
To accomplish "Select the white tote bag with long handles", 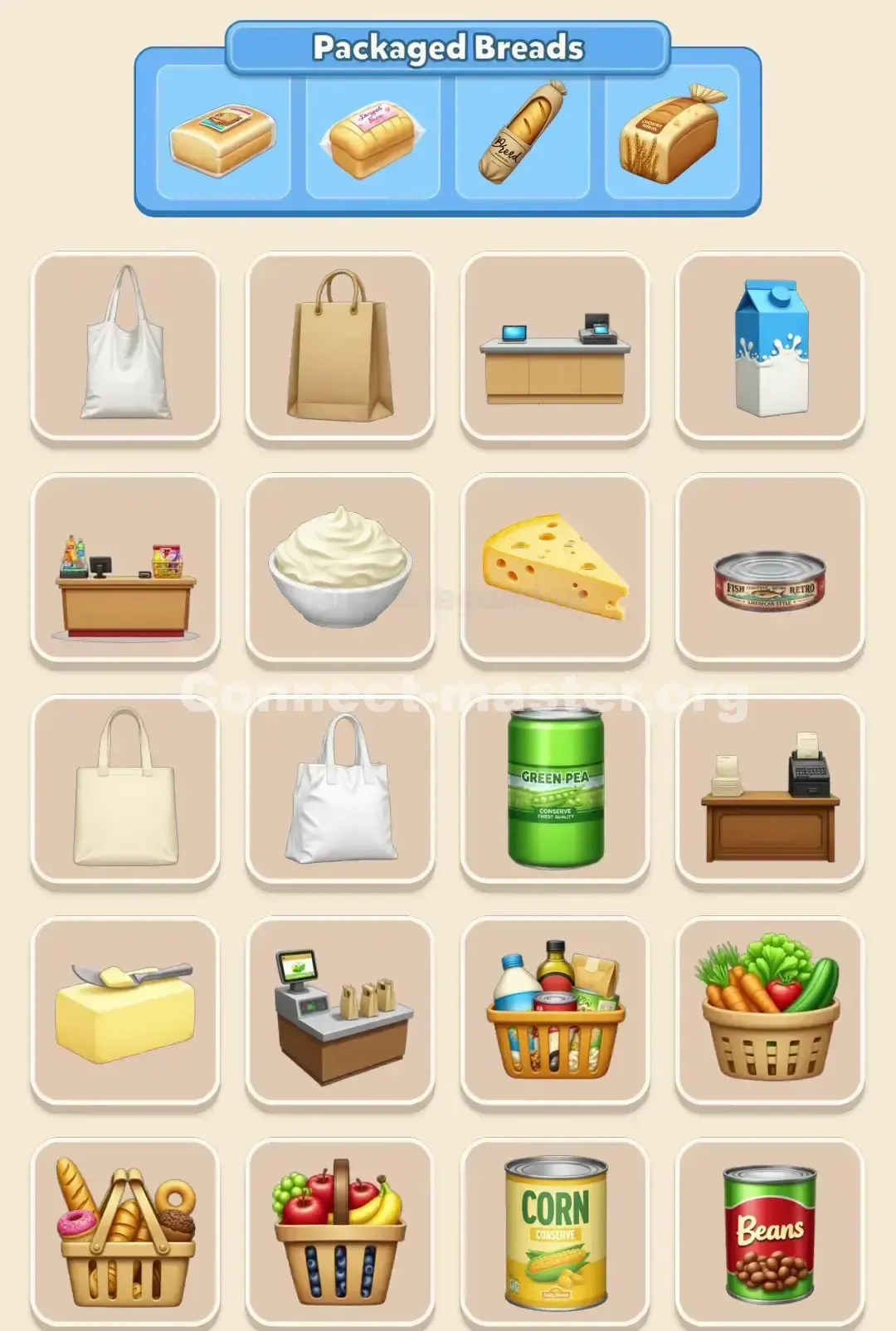I will pos(125,345).
